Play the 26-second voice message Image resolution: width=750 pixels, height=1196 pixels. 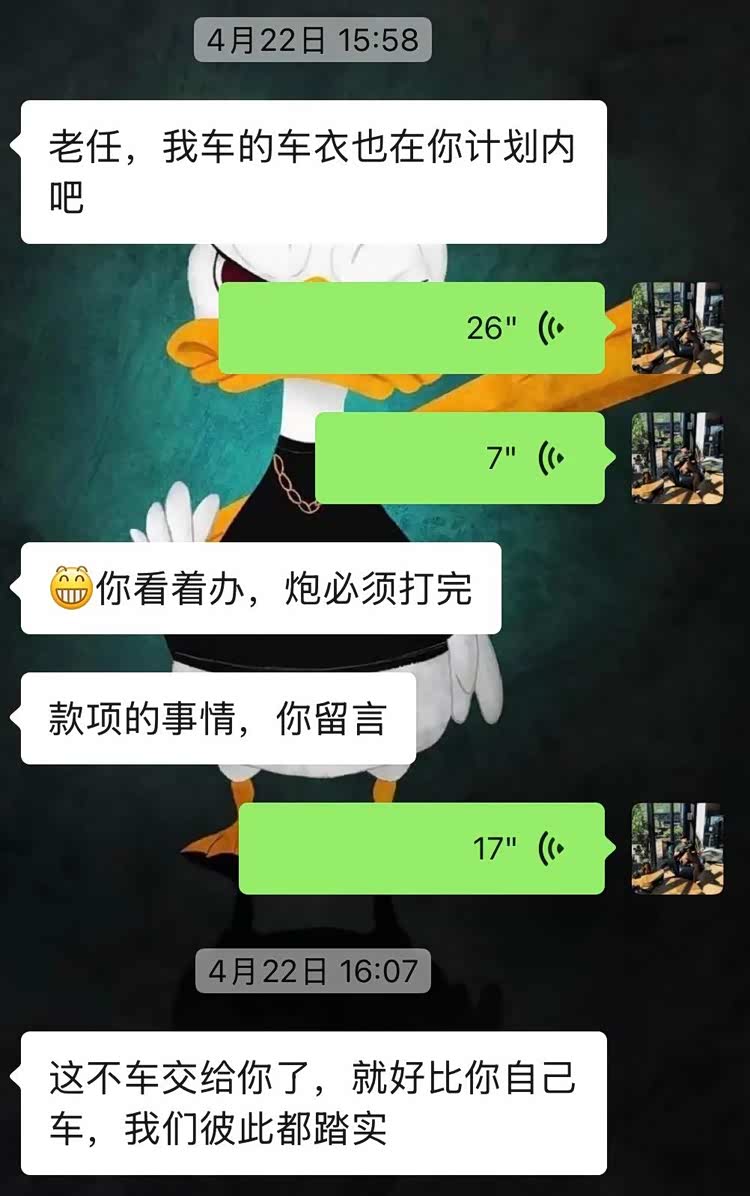(x=412, y=328)
